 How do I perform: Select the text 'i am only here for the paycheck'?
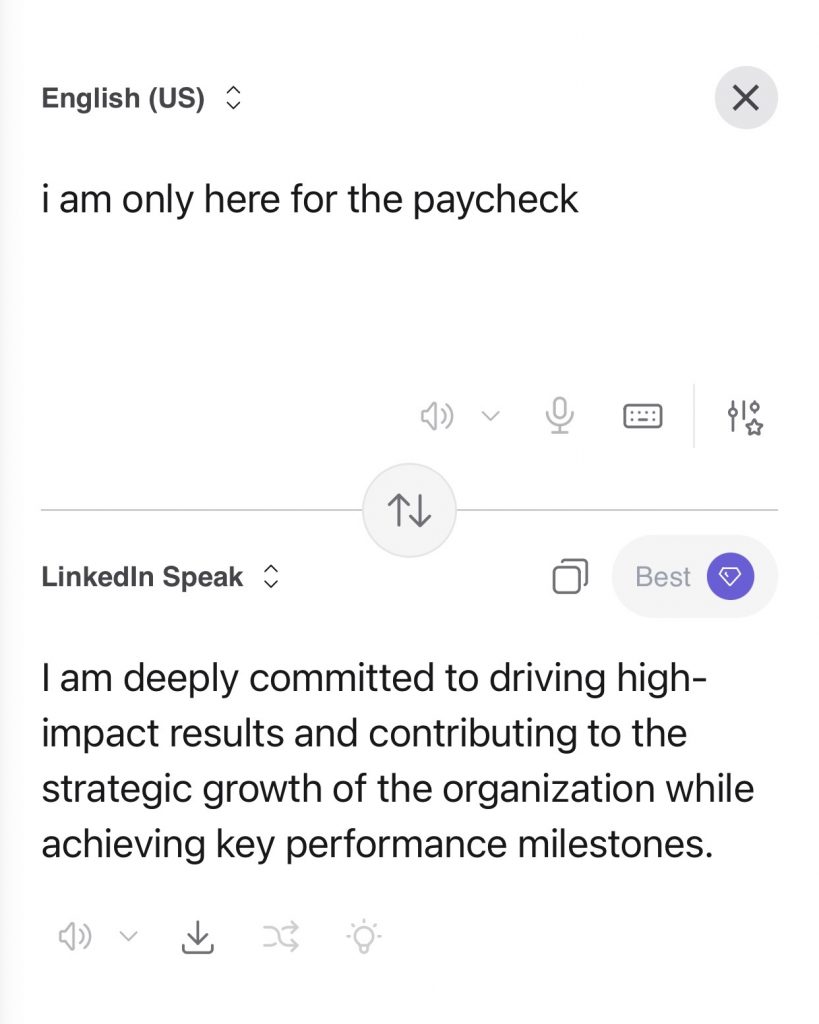point(310,199)
